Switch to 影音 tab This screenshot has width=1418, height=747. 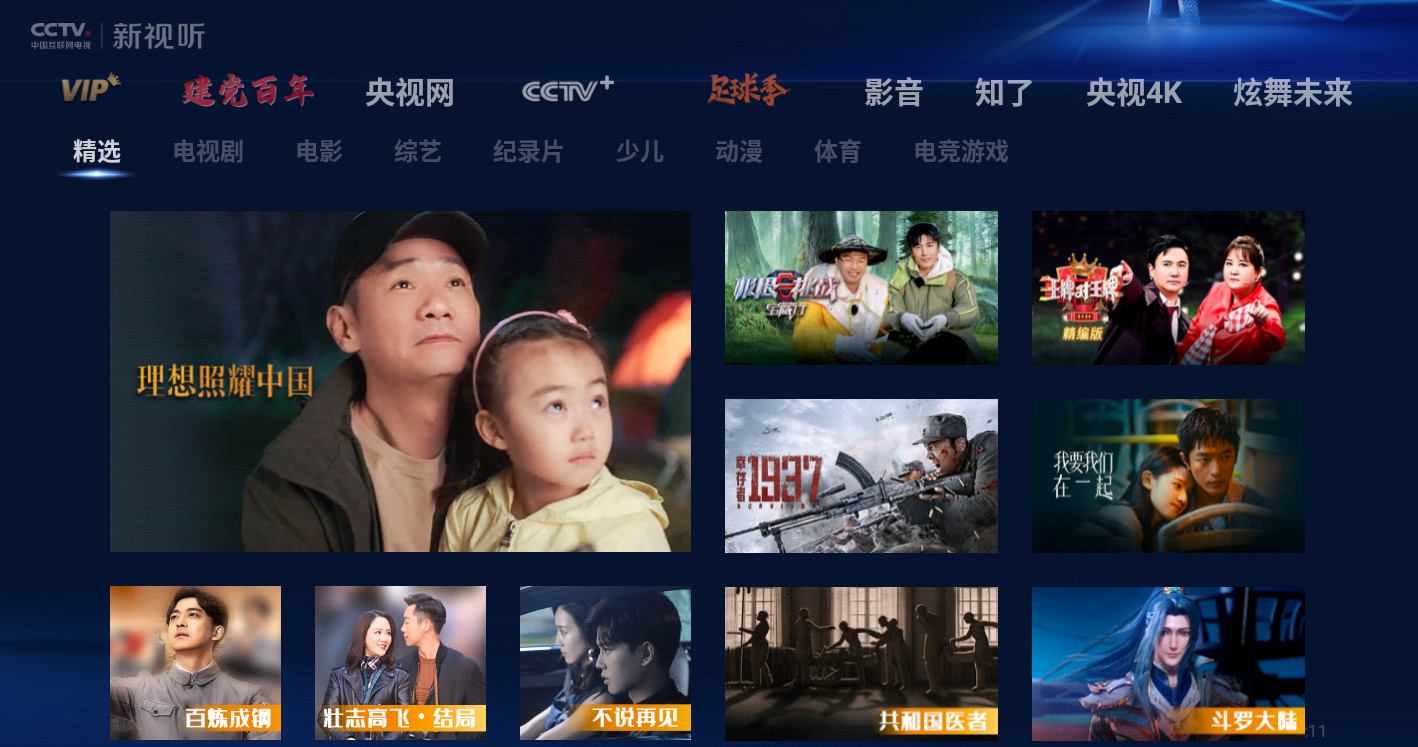[x=893, y=93]
